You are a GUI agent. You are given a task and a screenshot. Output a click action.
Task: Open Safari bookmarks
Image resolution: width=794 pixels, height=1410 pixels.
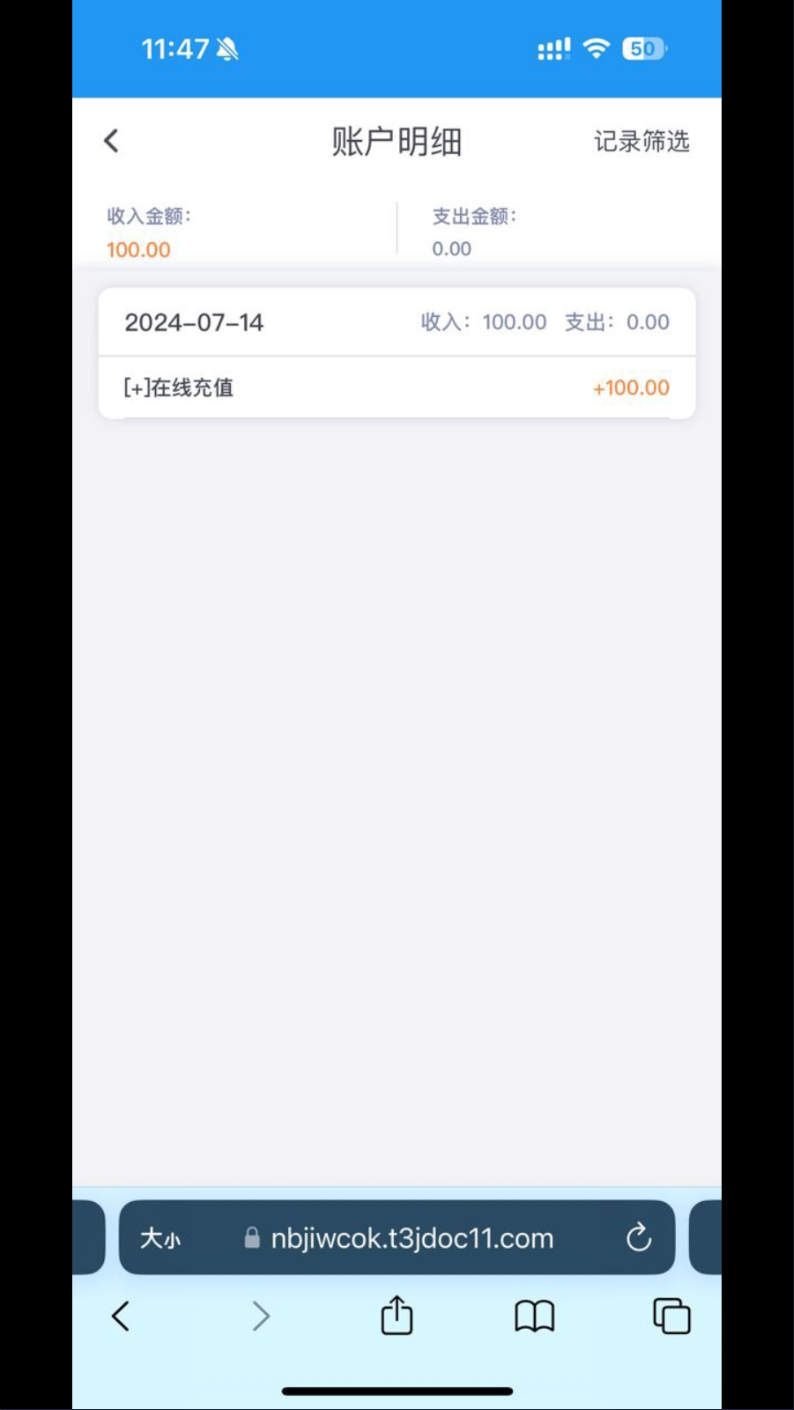click(534, 1316)
